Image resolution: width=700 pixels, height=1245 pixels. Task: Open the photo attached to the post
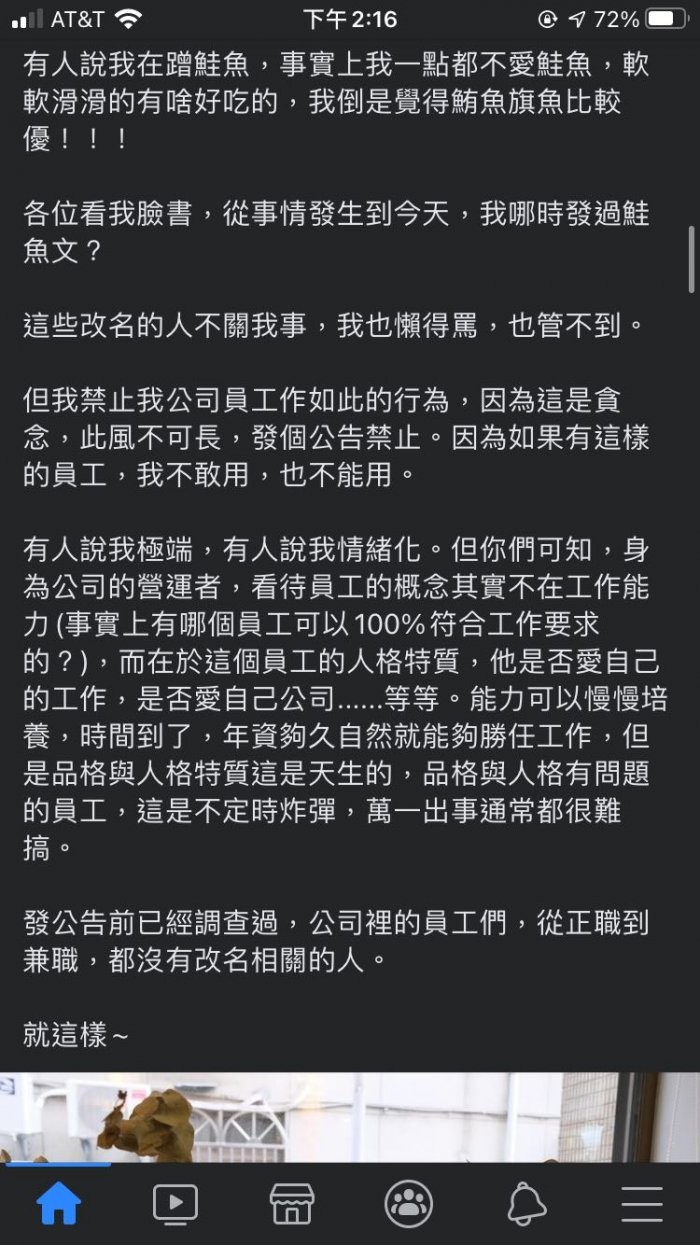350,1117
